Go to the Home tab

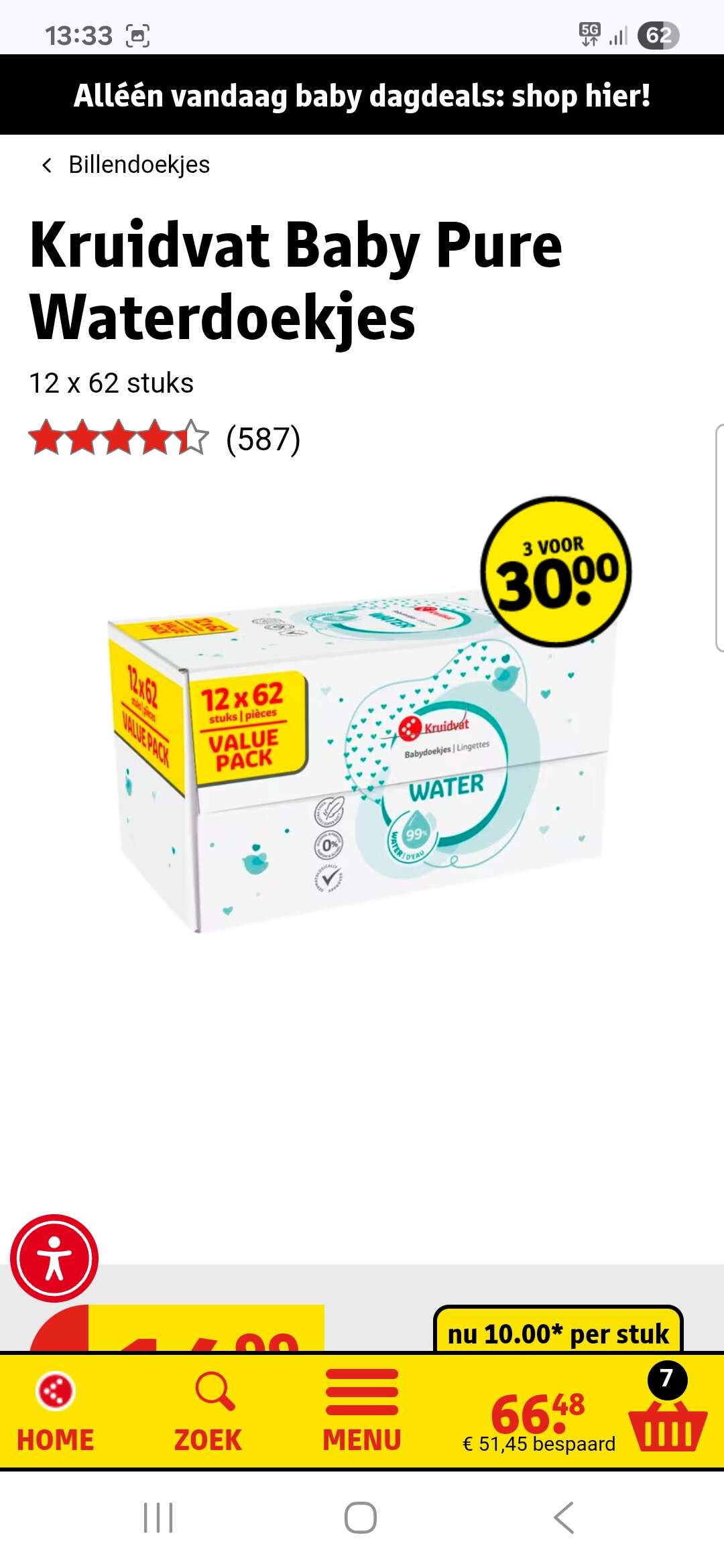click(x=55, y=1411)
